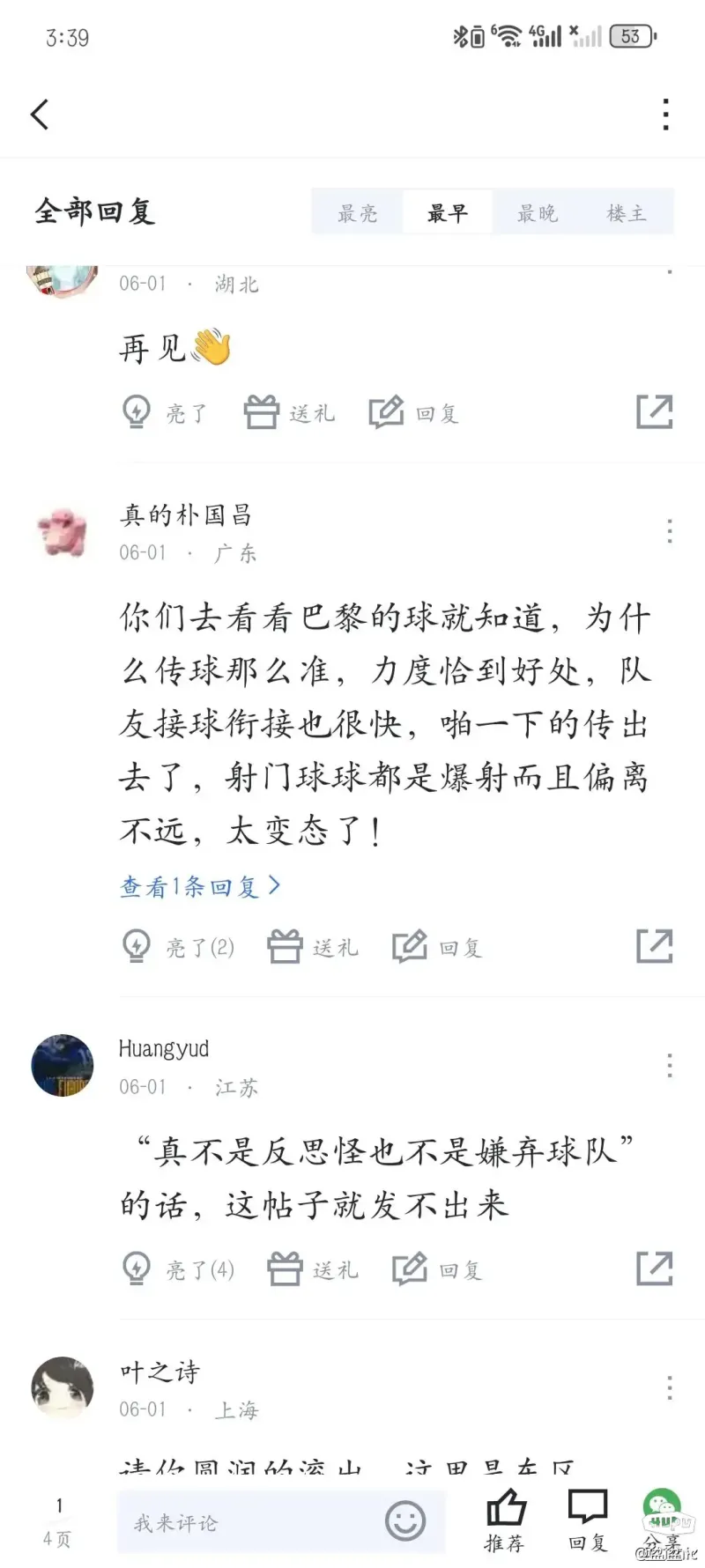
Task: Like Huangyud's comment via 亮了(4)
Action: click(179, 1269)
